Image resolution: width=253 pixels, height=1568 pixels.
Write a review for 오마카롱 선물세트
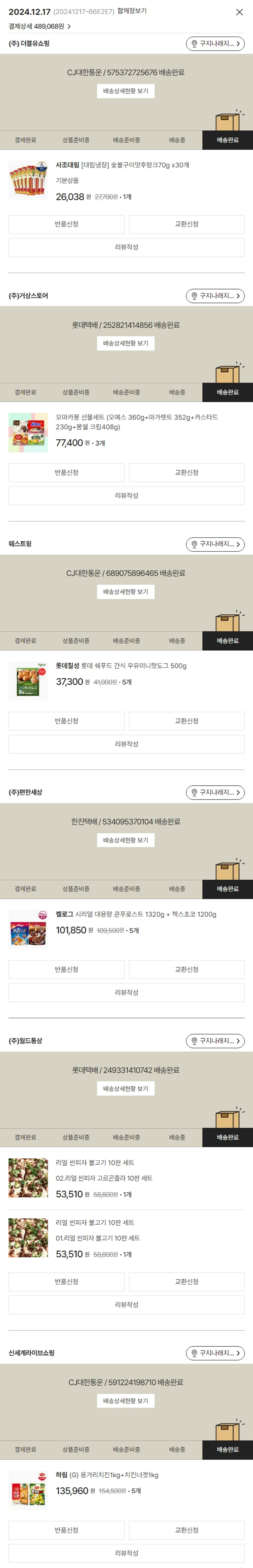point(126,496)
